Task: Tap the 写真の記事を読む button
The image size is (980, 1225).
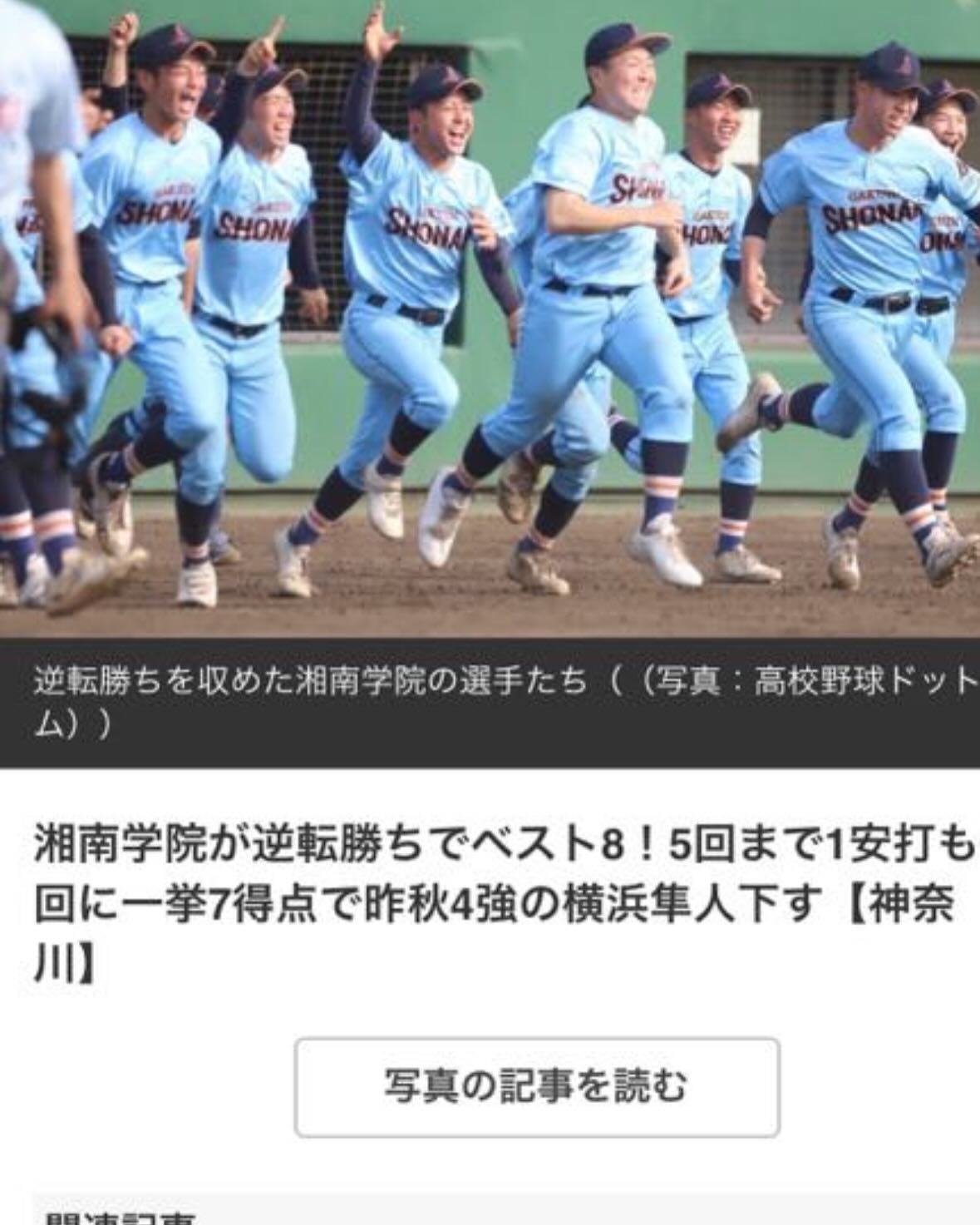Action: click(537, 1086)
